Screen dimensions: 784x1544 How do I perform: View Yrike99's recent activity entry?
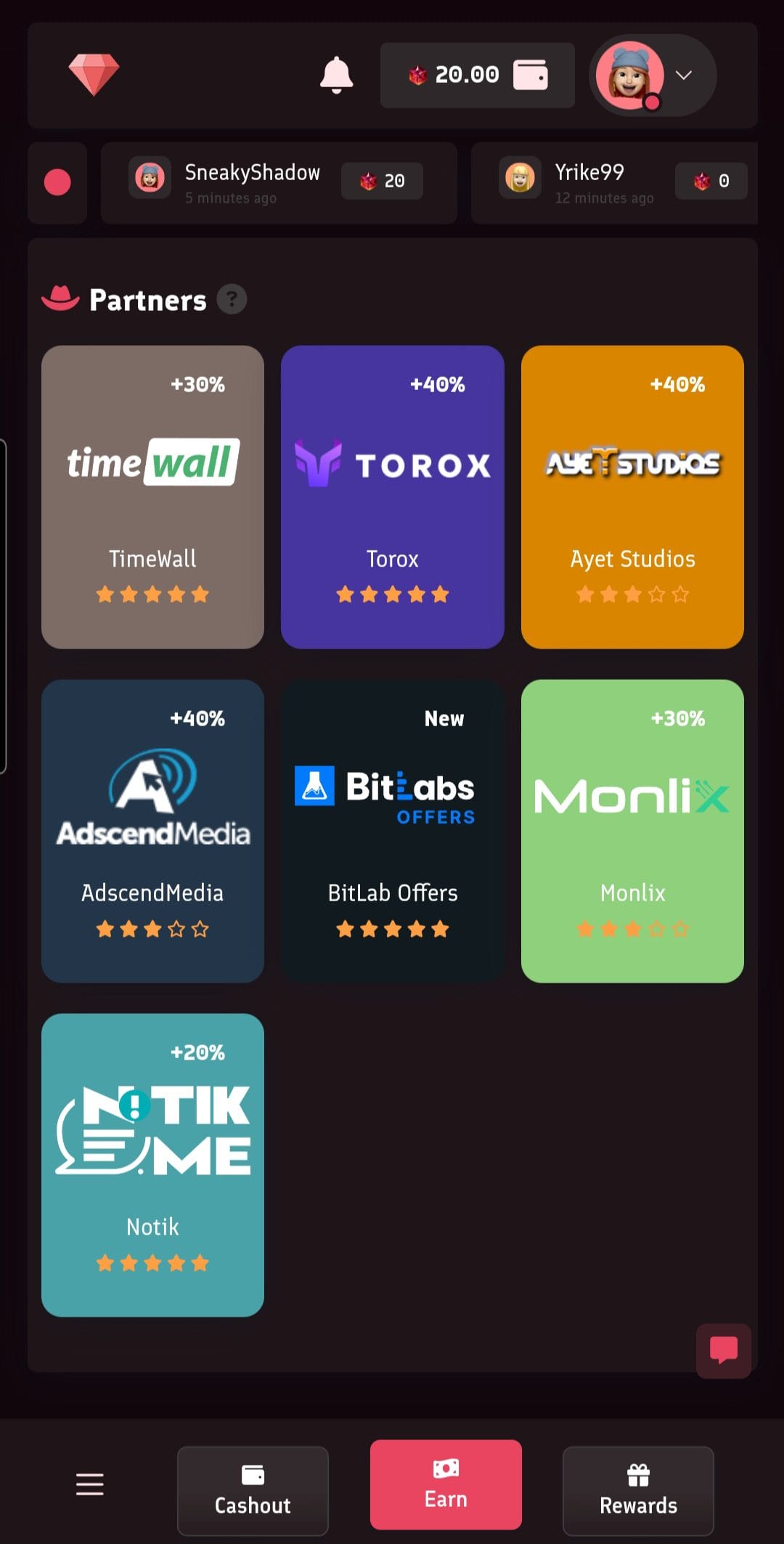613,182
